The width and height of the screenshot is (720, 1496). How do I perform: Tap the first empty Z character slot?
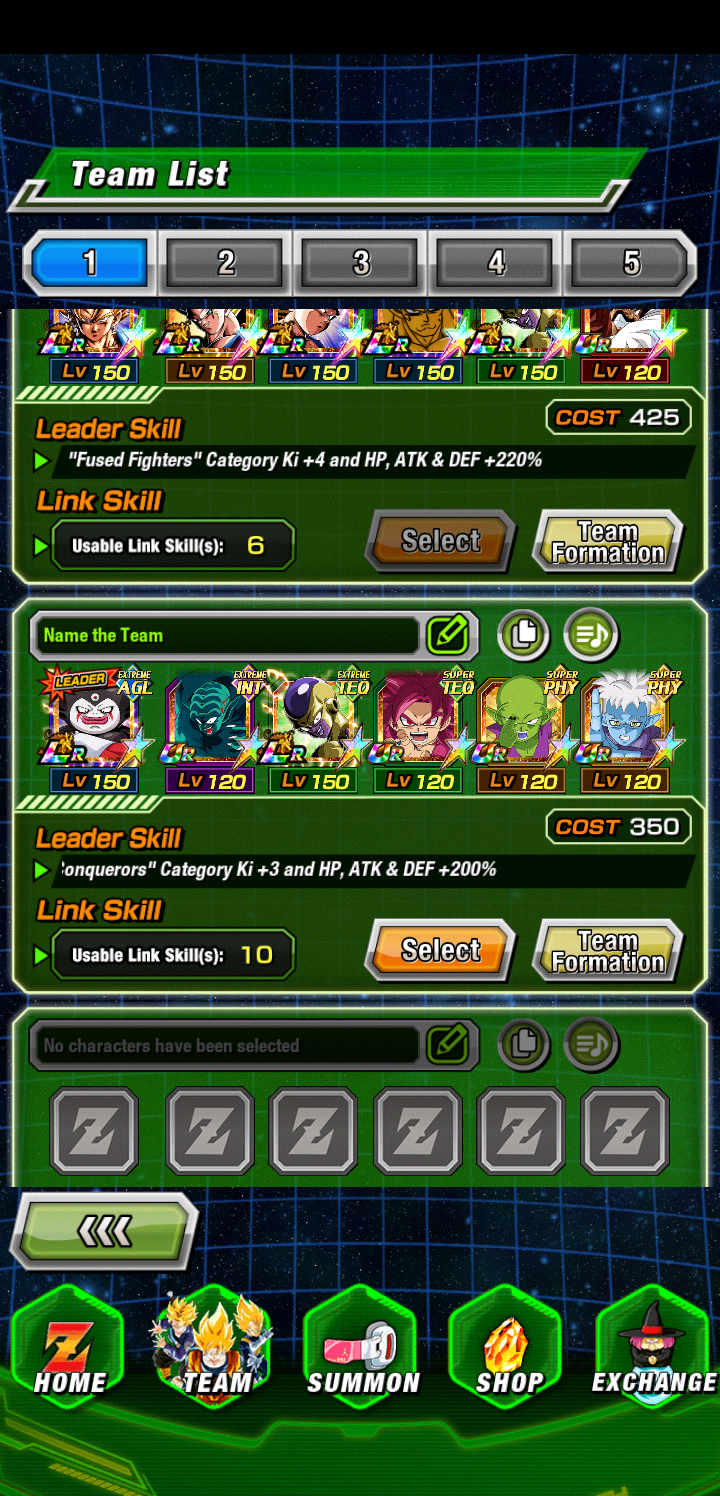[93, 1130]
